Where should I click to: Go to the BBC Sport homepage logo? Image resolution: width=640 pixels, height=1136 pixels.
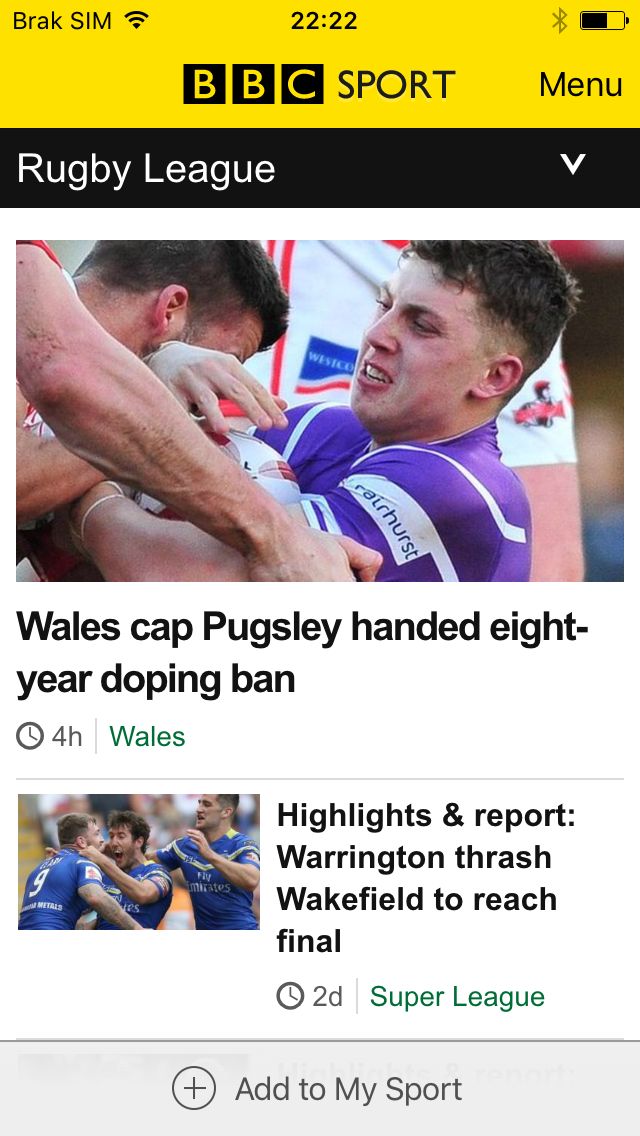click(x=319, y=85)
